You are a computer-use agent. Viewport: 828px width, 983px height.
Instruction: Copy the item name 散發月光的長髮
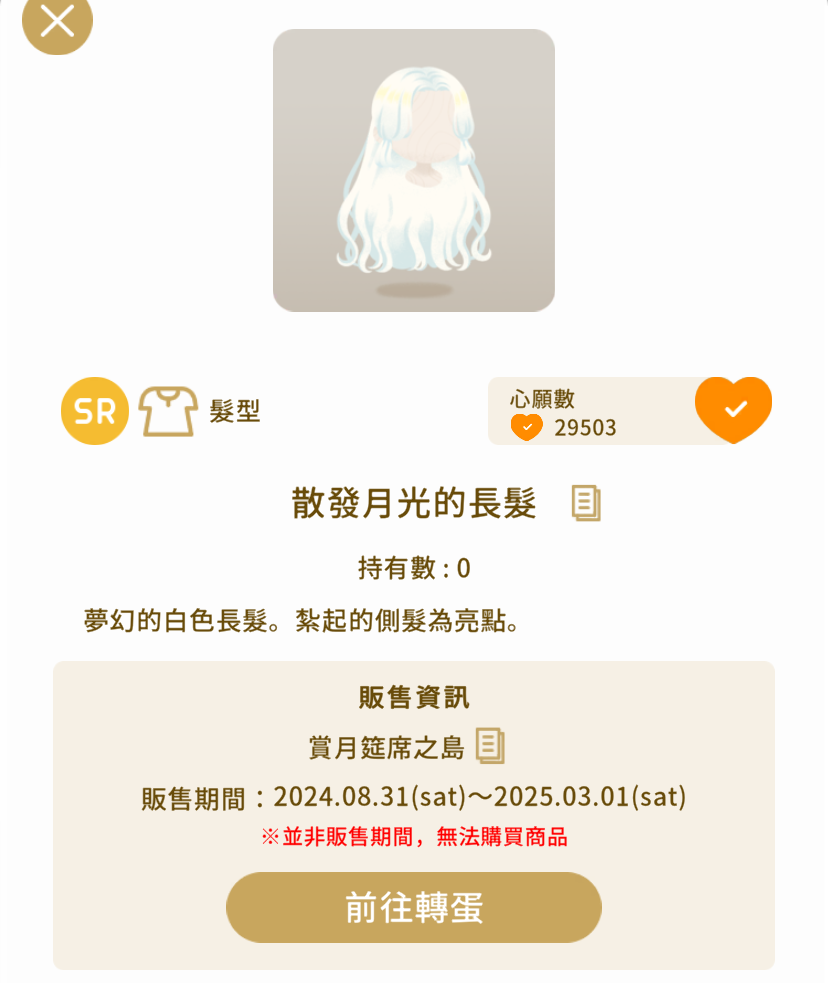click(x=586, y=503)
